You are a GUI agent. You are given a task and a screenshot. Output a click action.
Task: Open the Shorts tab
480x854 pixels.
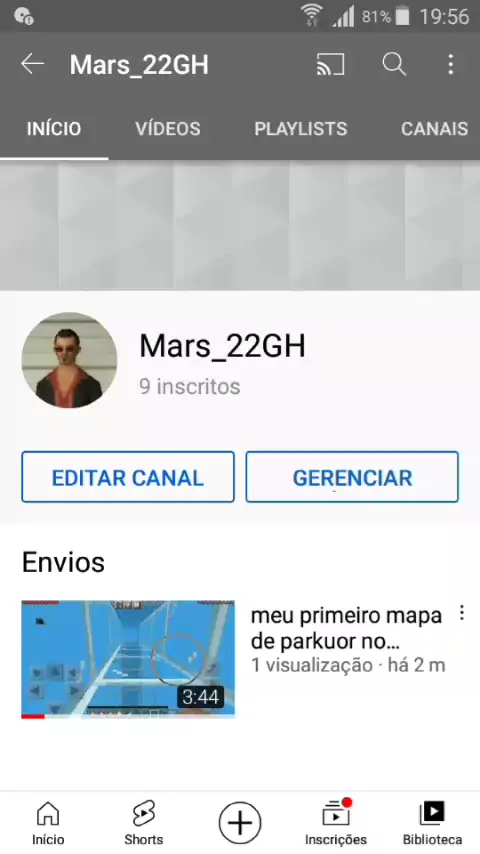click(143, 823)
